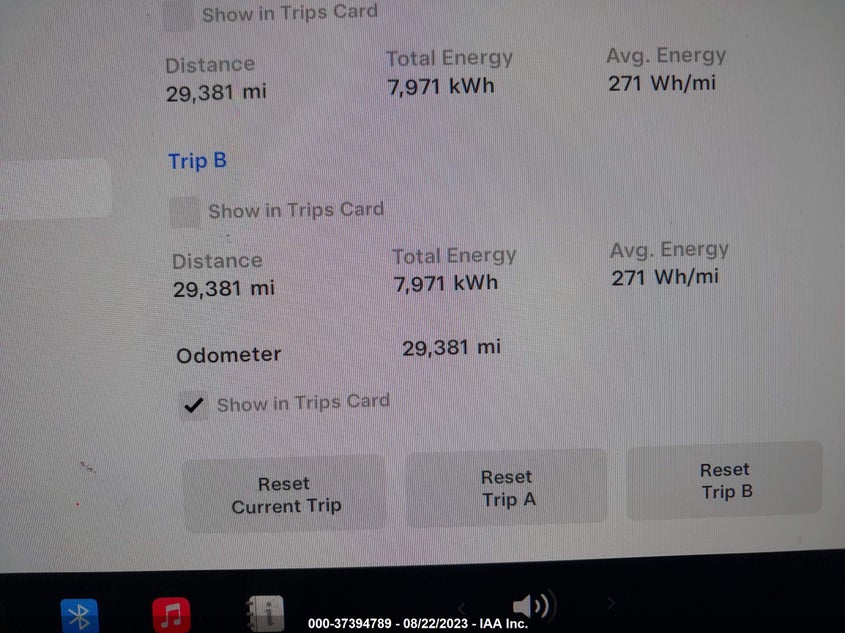Tap the volume speaker icon
The height and width of the screenshot is (633, 845).
click(x=532, y=605)
